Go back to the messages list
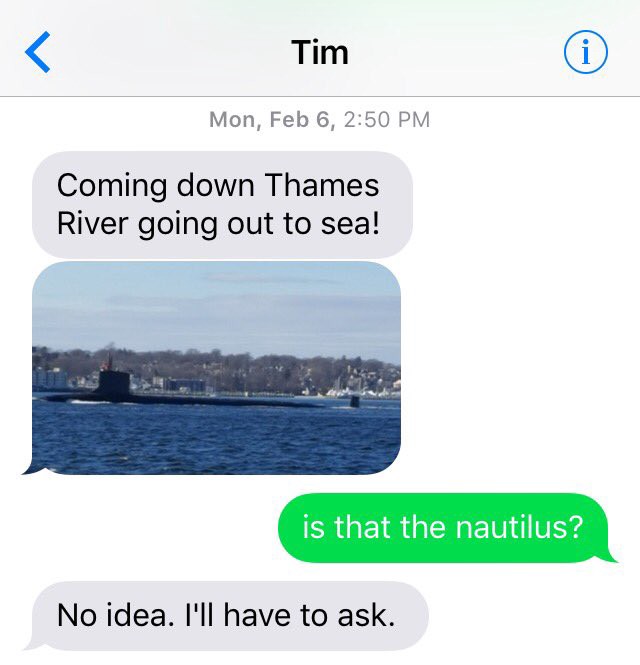 36,52
